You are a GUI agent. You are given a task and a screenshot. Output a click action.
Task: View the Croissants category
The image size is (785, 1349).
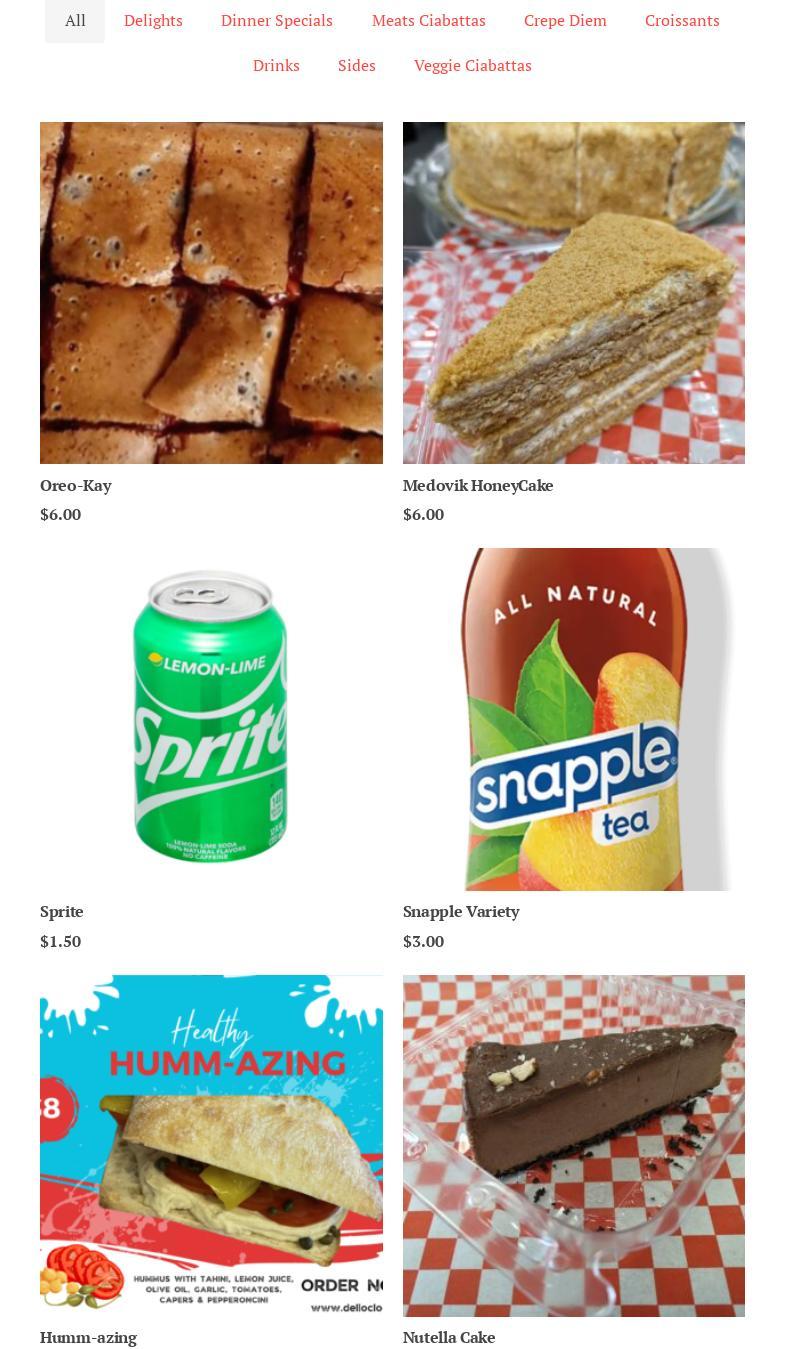tap(682, 21)
